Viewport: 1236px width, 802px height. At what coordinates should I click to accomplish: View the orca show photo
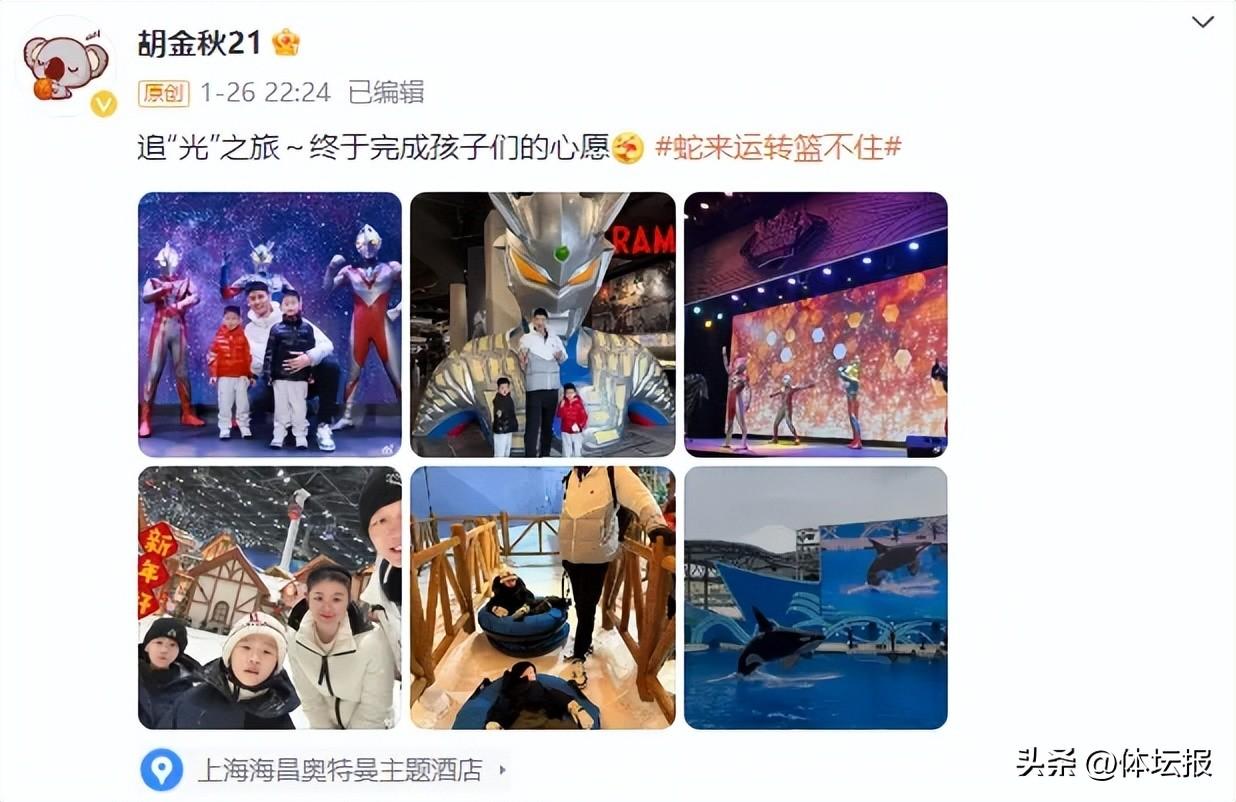click(x=815, y=597)
